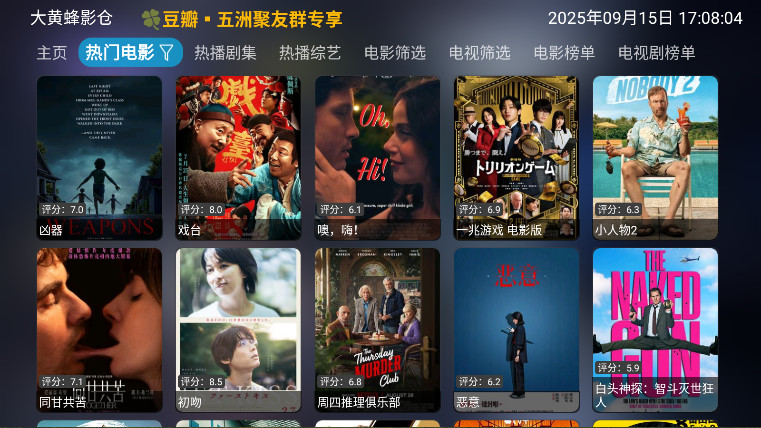View the movie 小人物2
761x428 pixels.
click(x=655, y=157)
